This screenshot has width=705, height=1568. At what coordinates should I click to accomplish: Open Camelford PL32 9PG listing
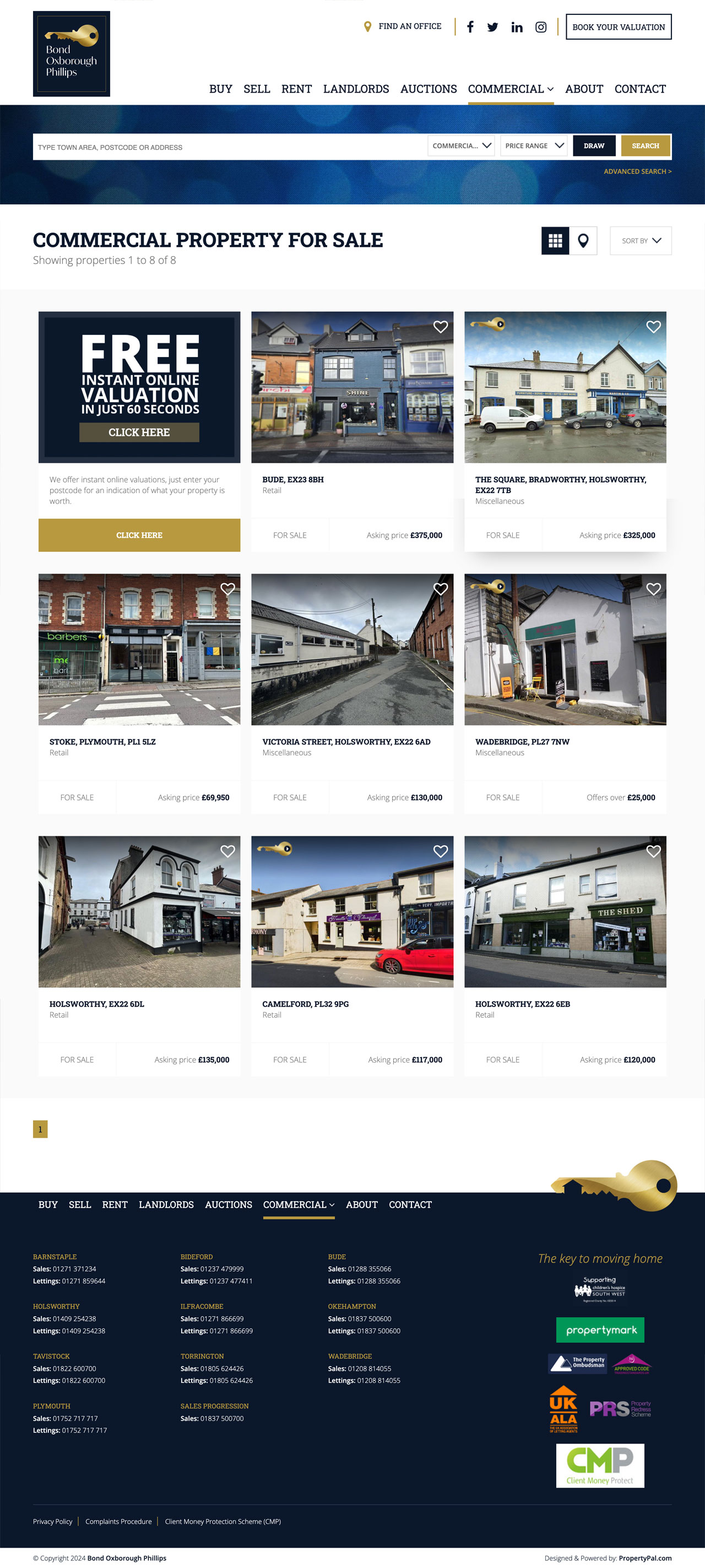[x=305, y=1004]
